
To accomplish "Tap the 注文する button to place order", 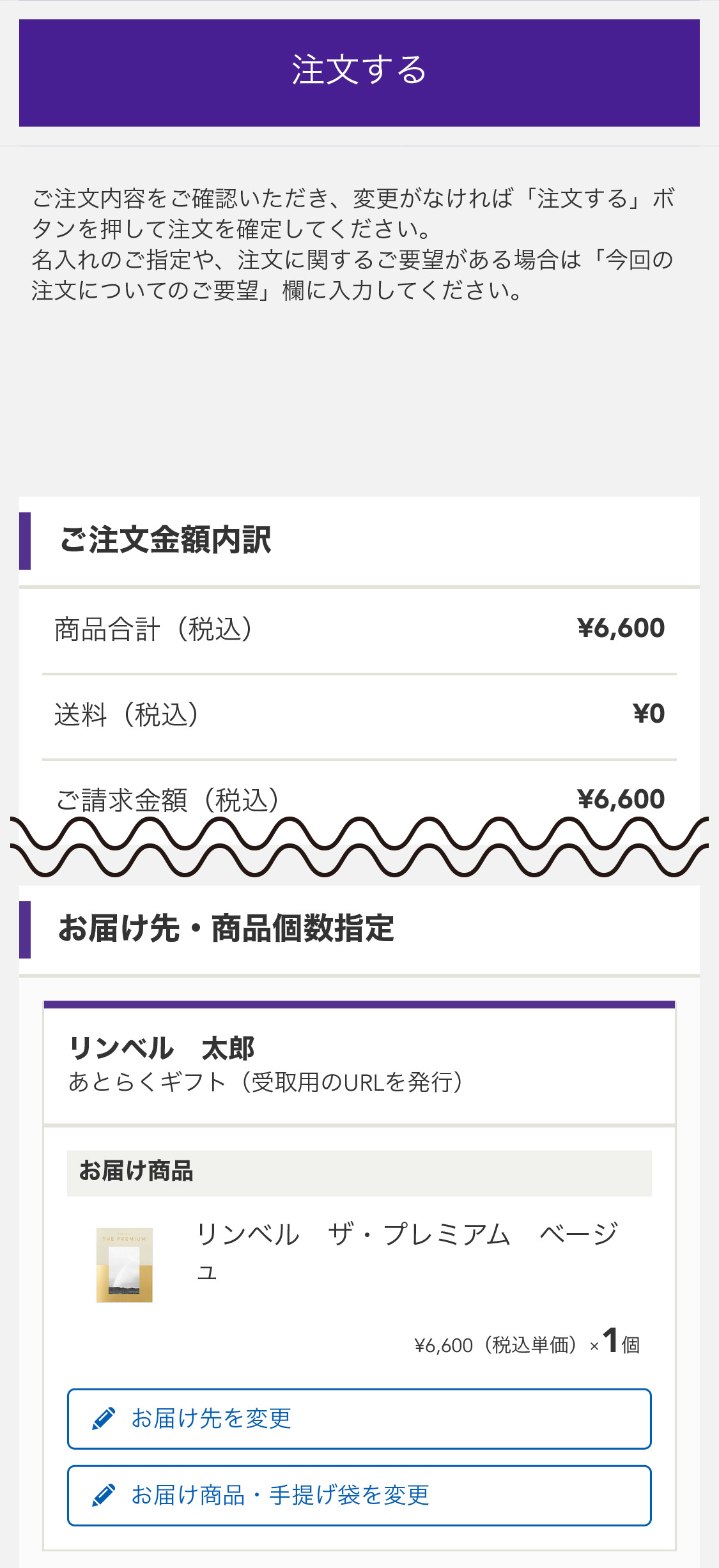I will tap(359, 73).
